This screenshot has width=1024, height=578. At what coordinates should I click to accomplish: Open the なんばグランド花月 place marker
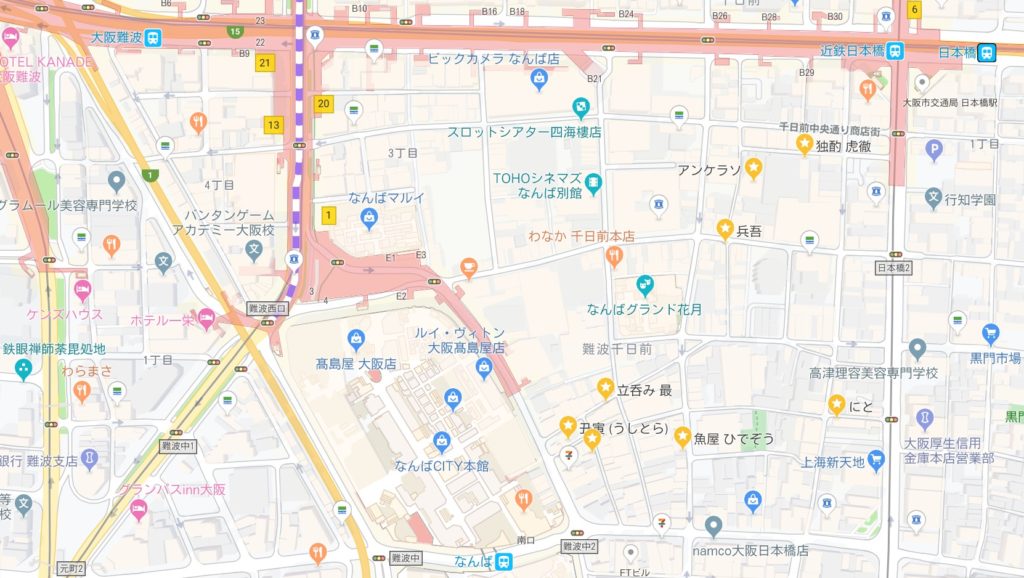click(x=645, y=286)
